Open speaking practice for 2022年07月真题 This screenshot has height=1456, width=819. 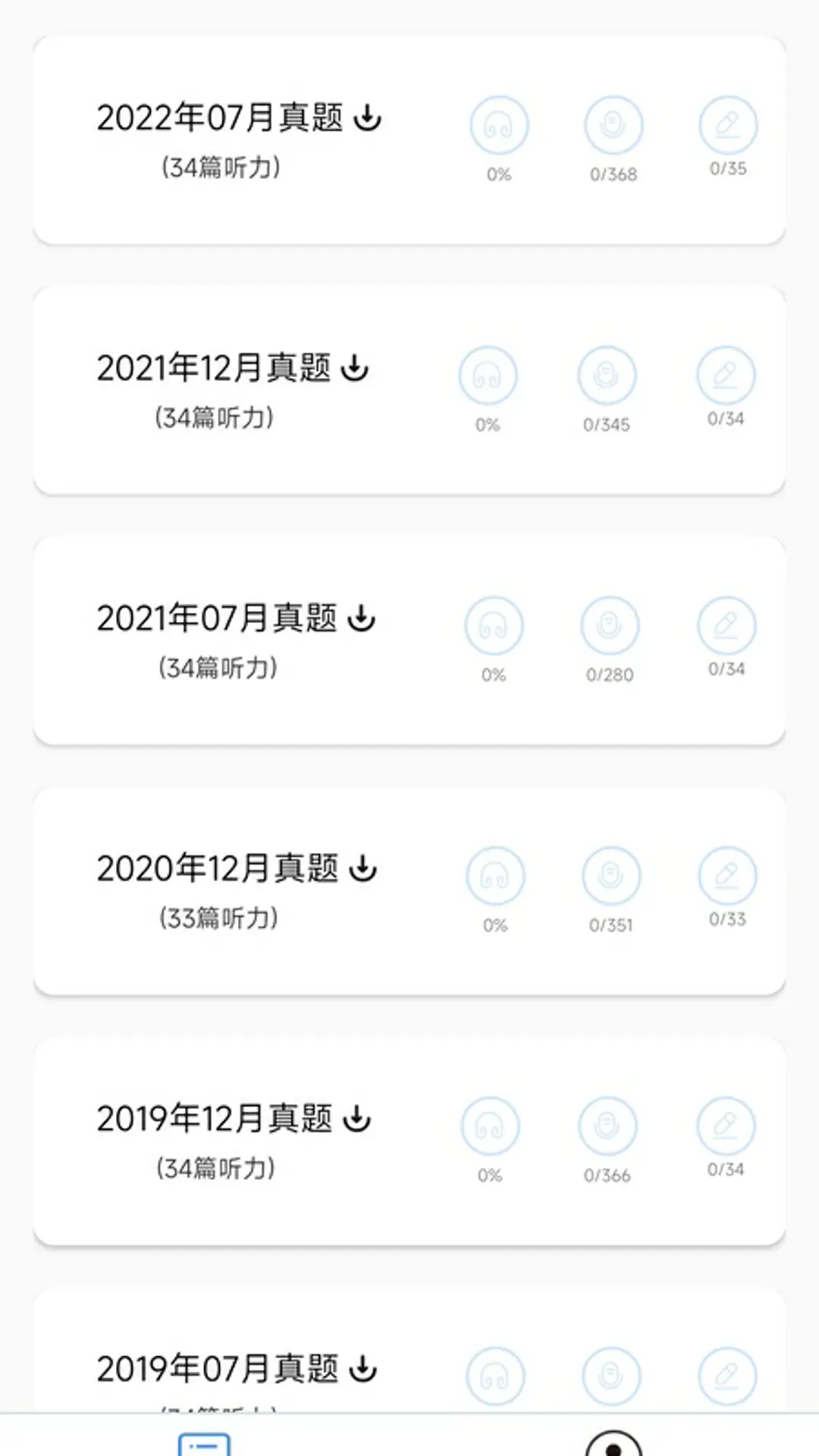coord(613,125)
